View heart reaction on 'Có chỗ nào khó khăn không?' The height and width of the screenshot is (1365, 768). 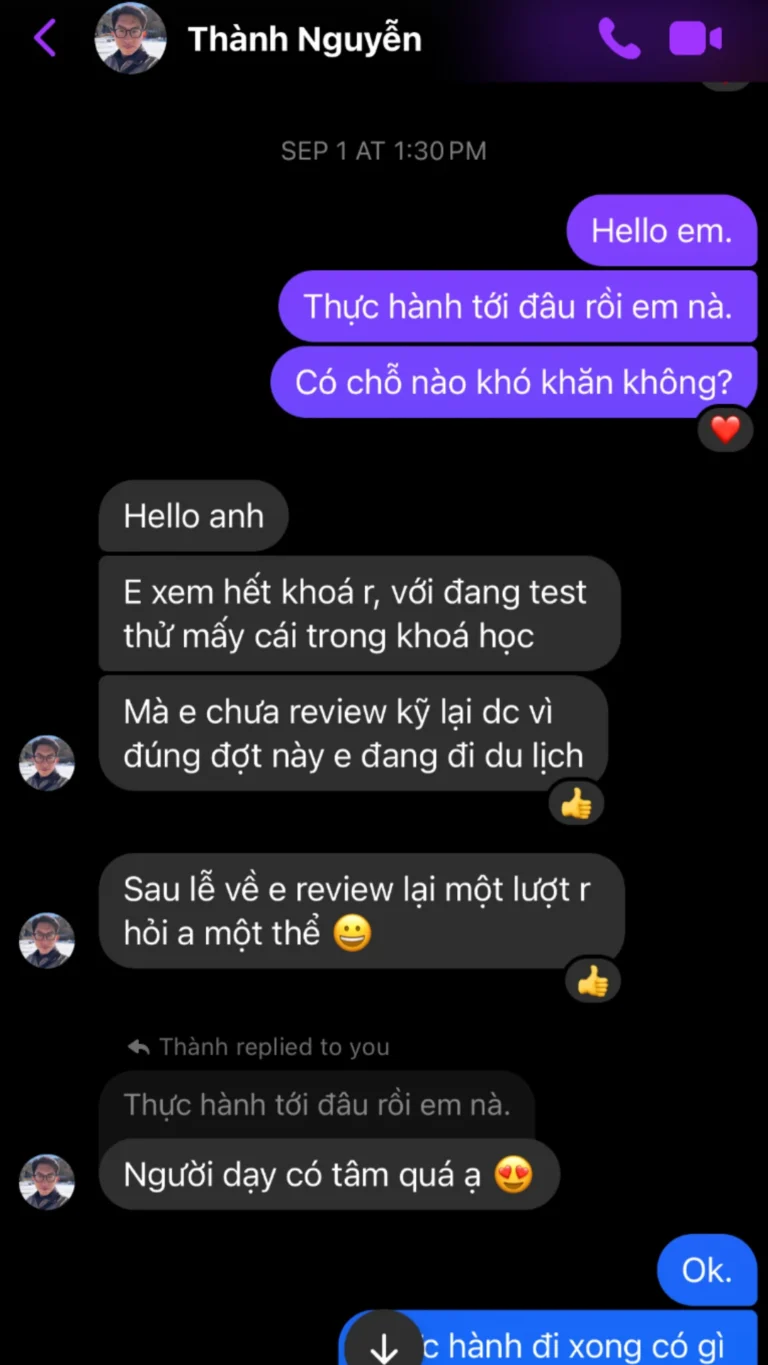(725, 430)
